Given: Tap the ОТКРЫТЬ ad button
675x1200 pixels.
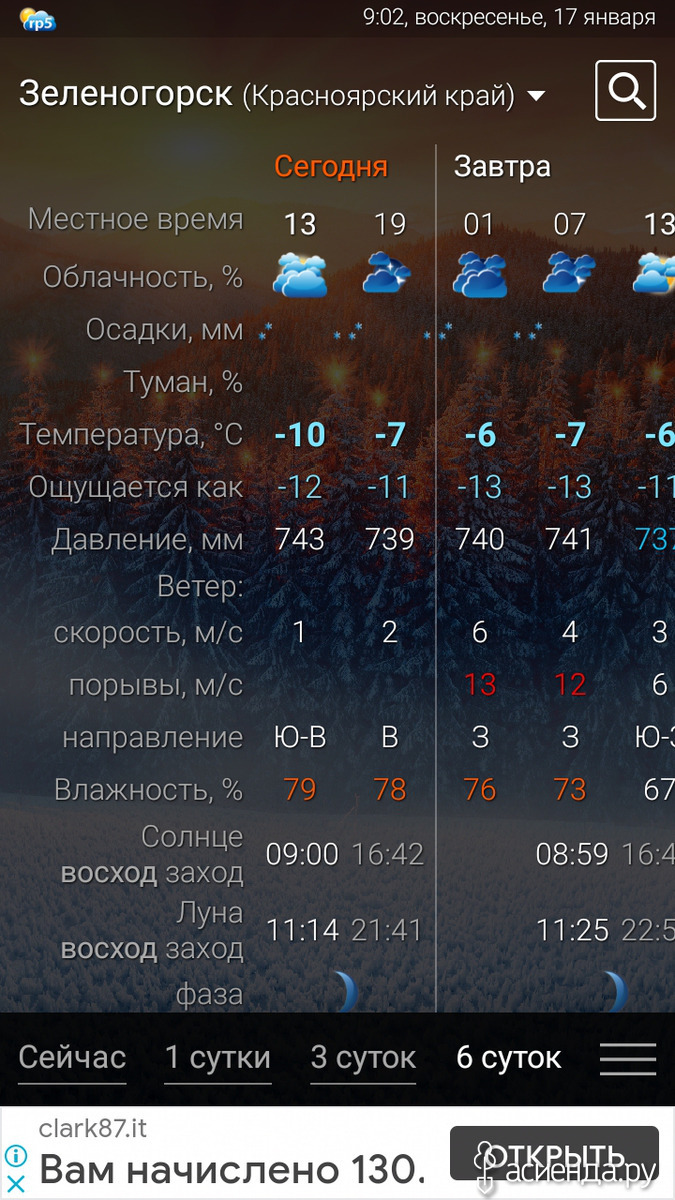Looking at the screenshot, I should click(x=554, y=1154).
